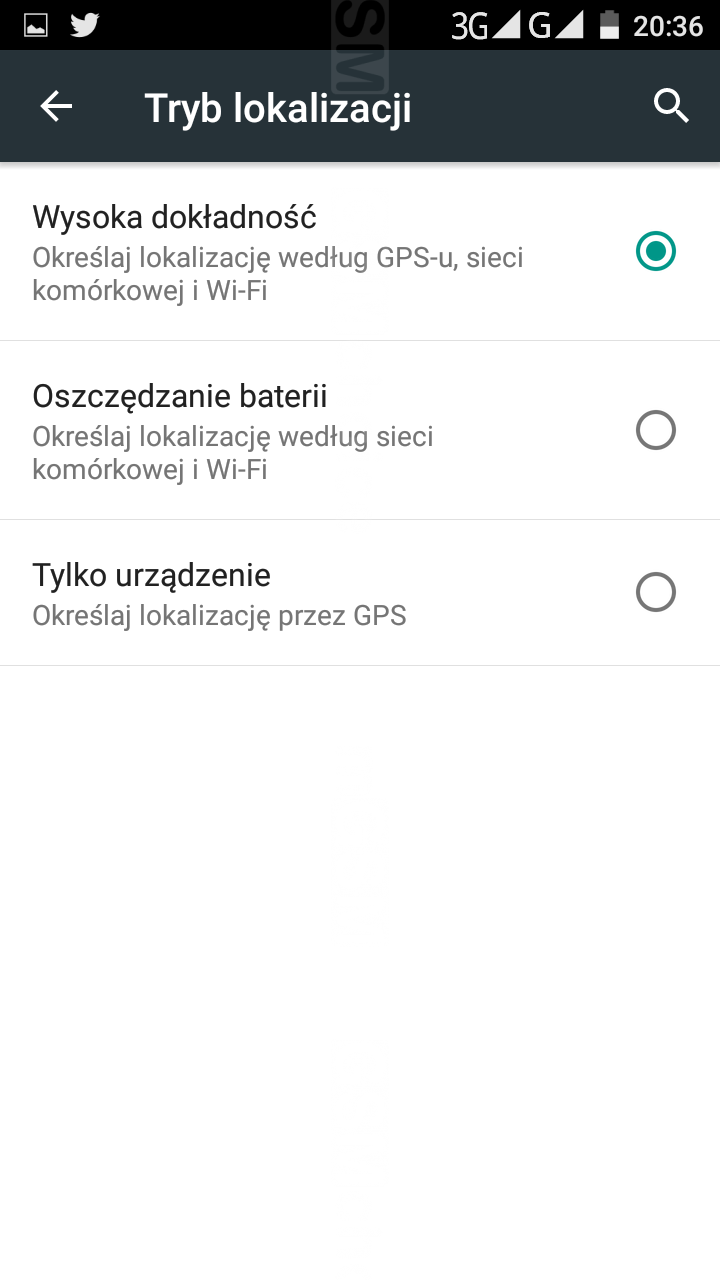Open the search magnifier icon

671,106
